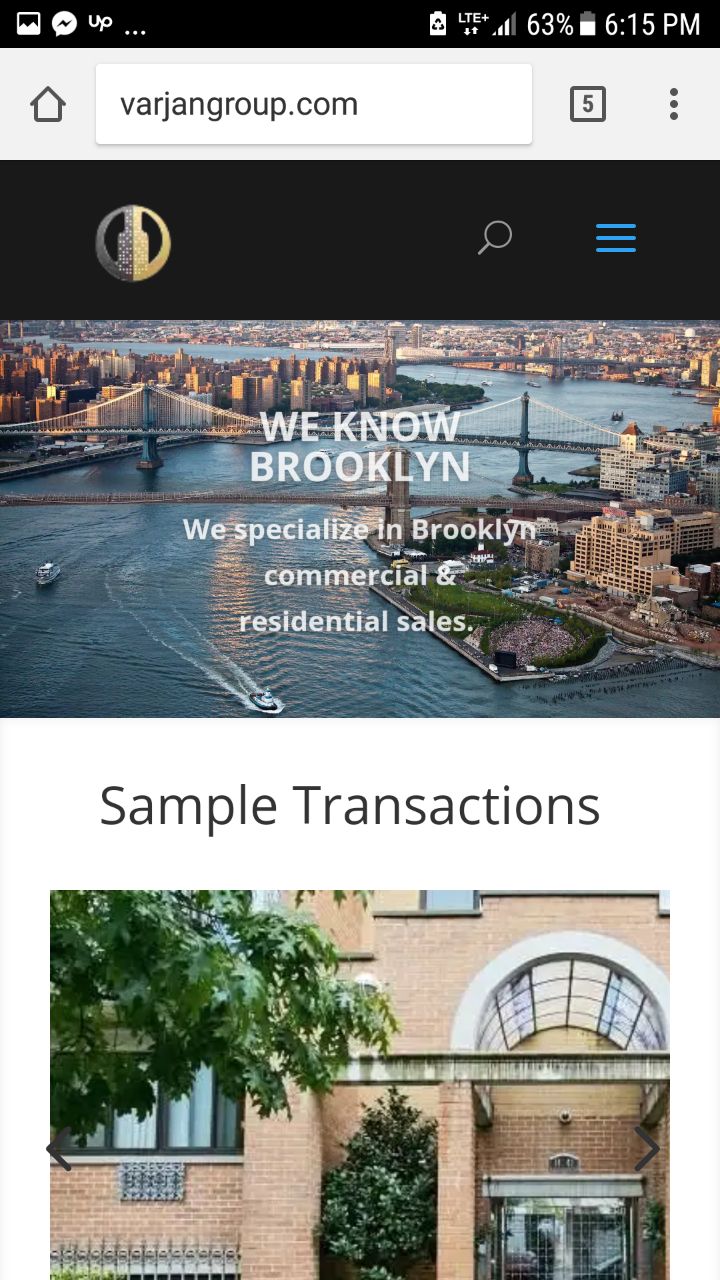Tap the Varjan Group logo
This screenshot has width=720, height=1280.
coord(133,242)
